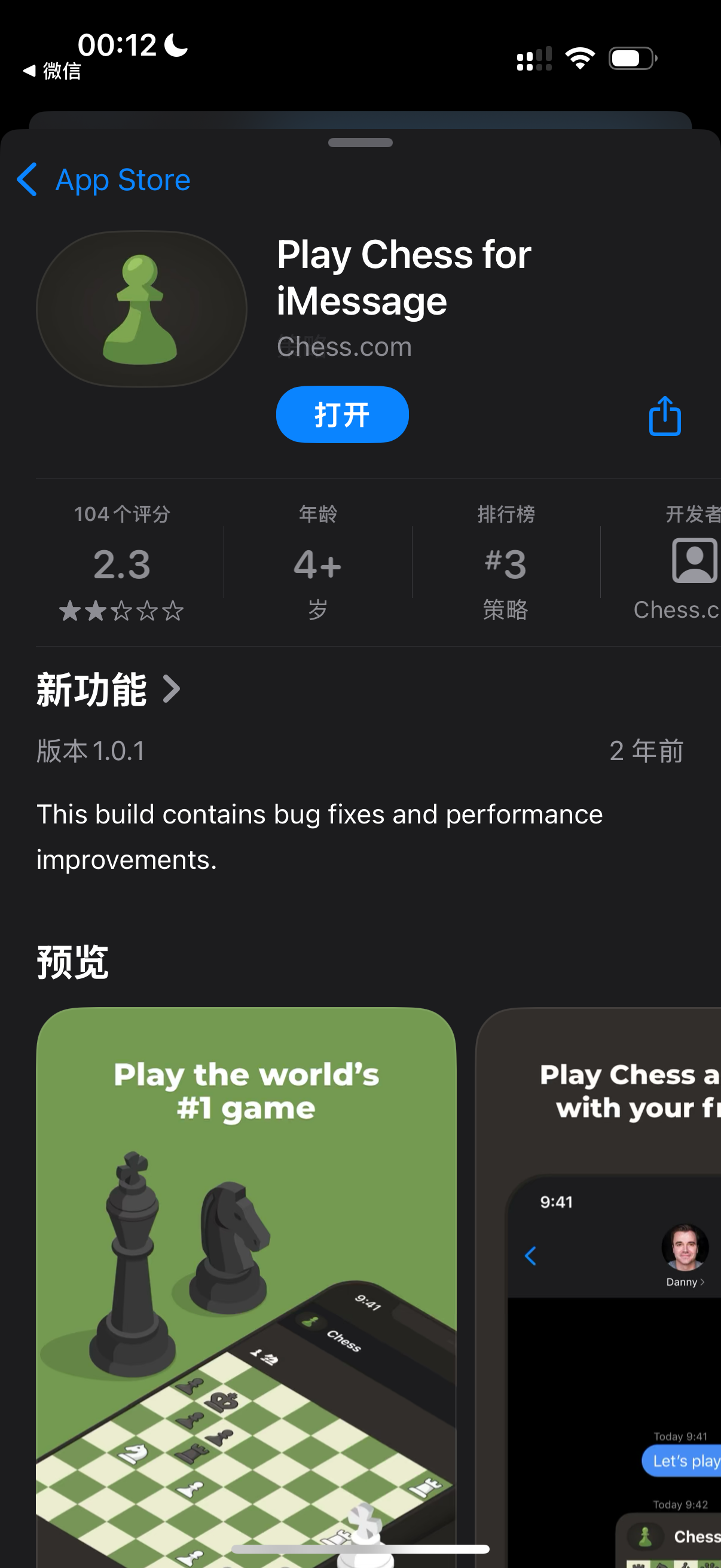
Task: Tap the blue 打开 button
Action: (342, 414)
